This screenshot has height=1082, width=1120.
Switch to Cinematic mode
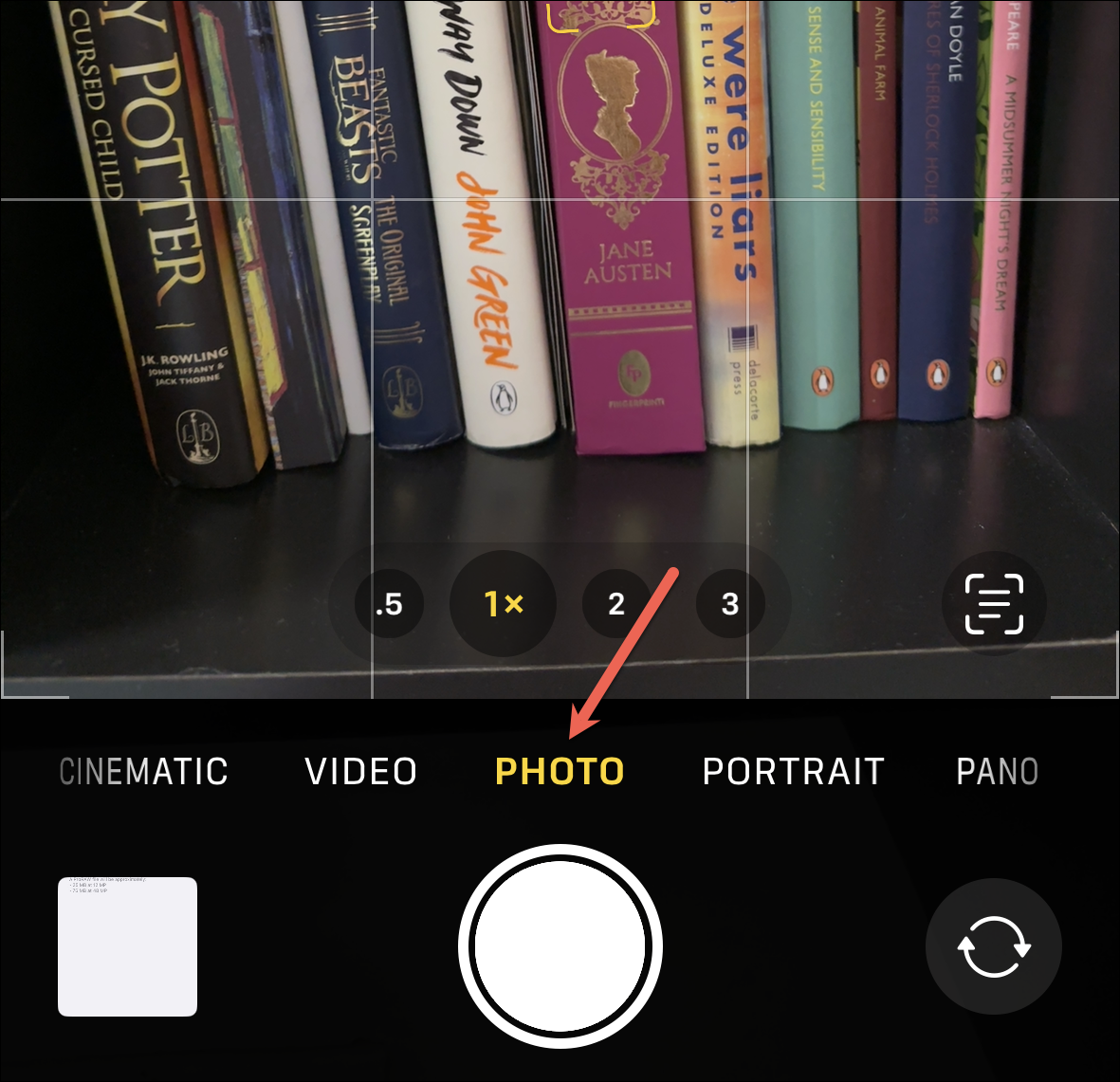(144, 772)
